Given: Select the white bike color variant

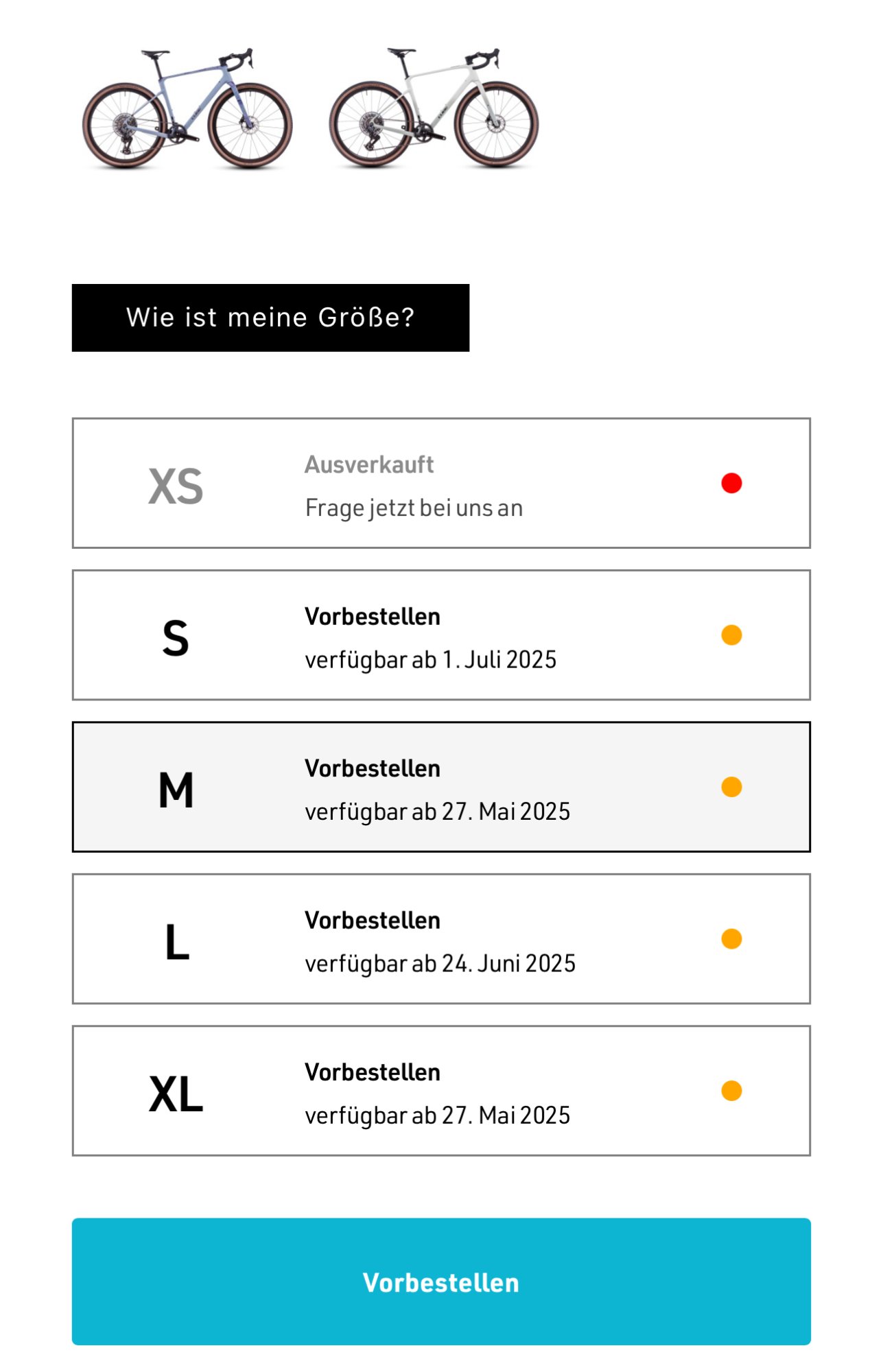Looking at the screenshot, I should click(x=434, y=110).
